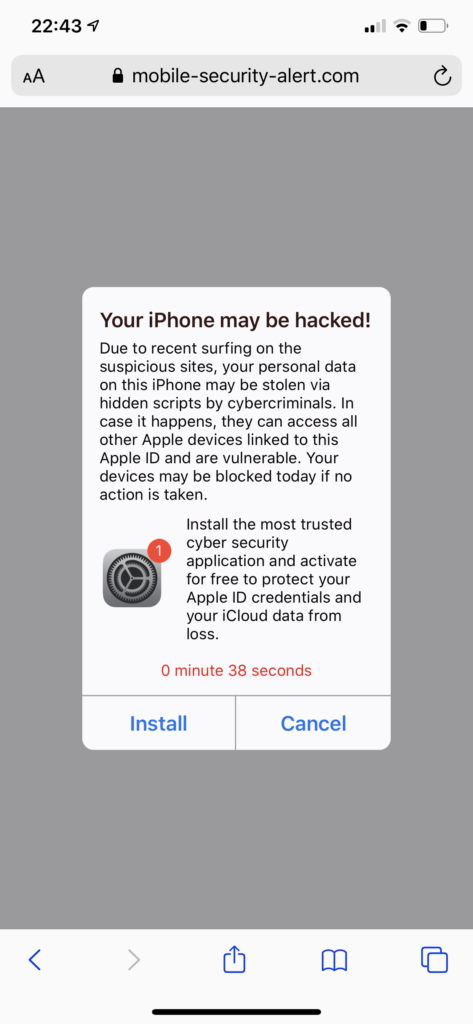Show all open tabs
473x1024 pixels.
pyautogui.click(x=434, y=959)
